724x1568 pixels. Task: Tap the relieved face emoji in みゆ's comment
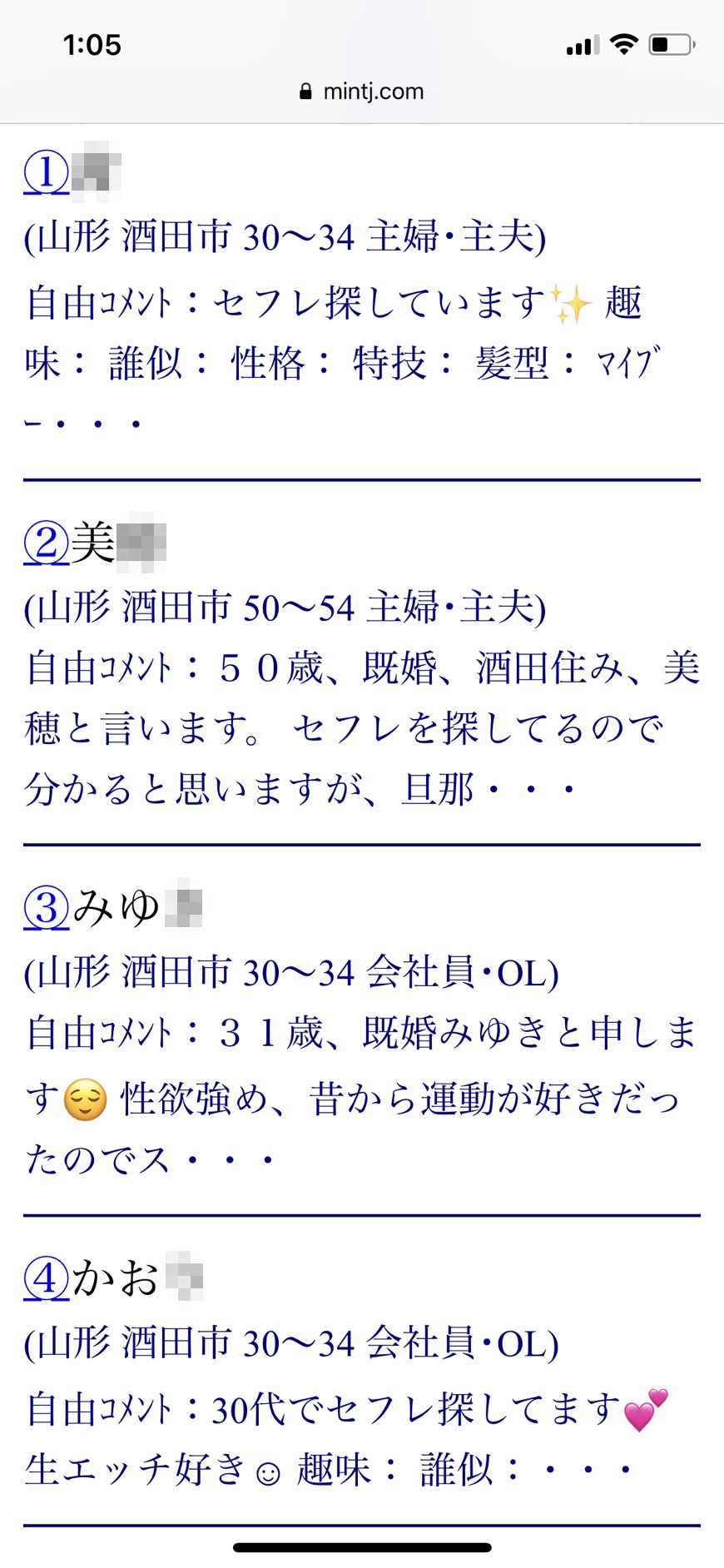click(86, 1096)
